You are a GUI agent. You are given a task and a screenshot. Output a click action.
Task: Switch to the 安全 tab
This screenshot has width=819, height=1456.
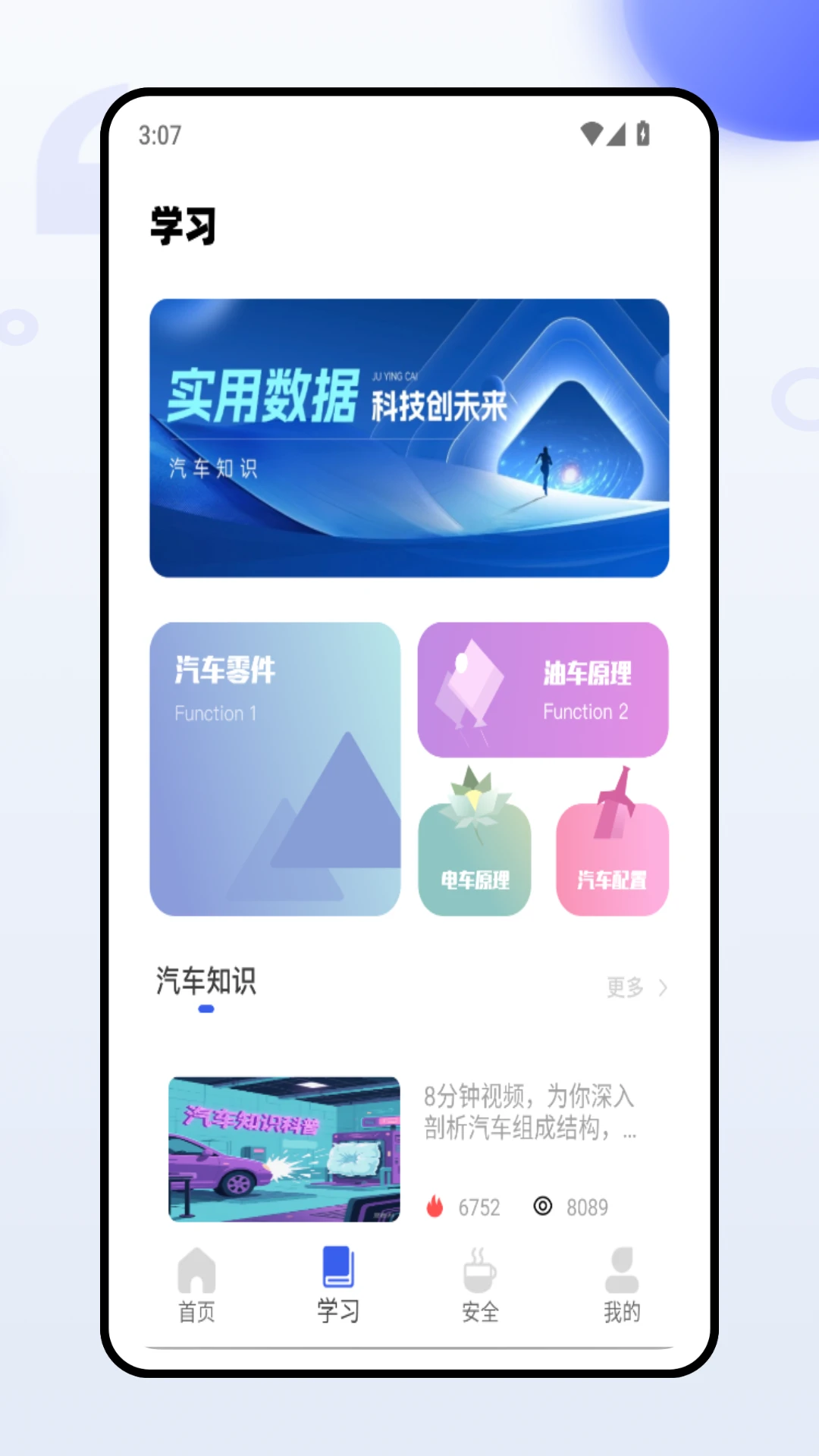point(480,1285)
